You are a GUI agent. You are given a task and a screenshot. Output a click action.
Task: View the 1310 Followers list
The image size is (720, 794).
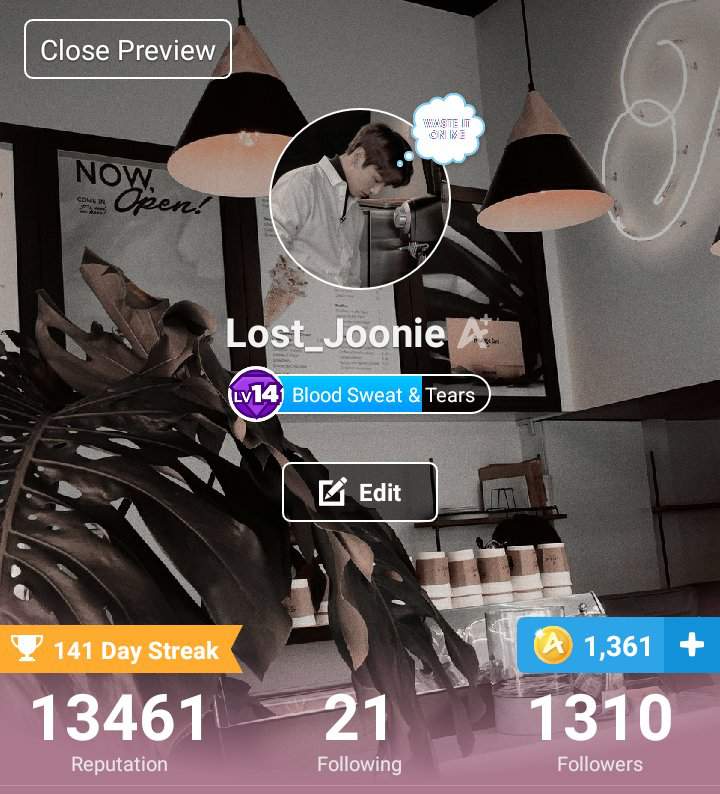pos(599,732)
